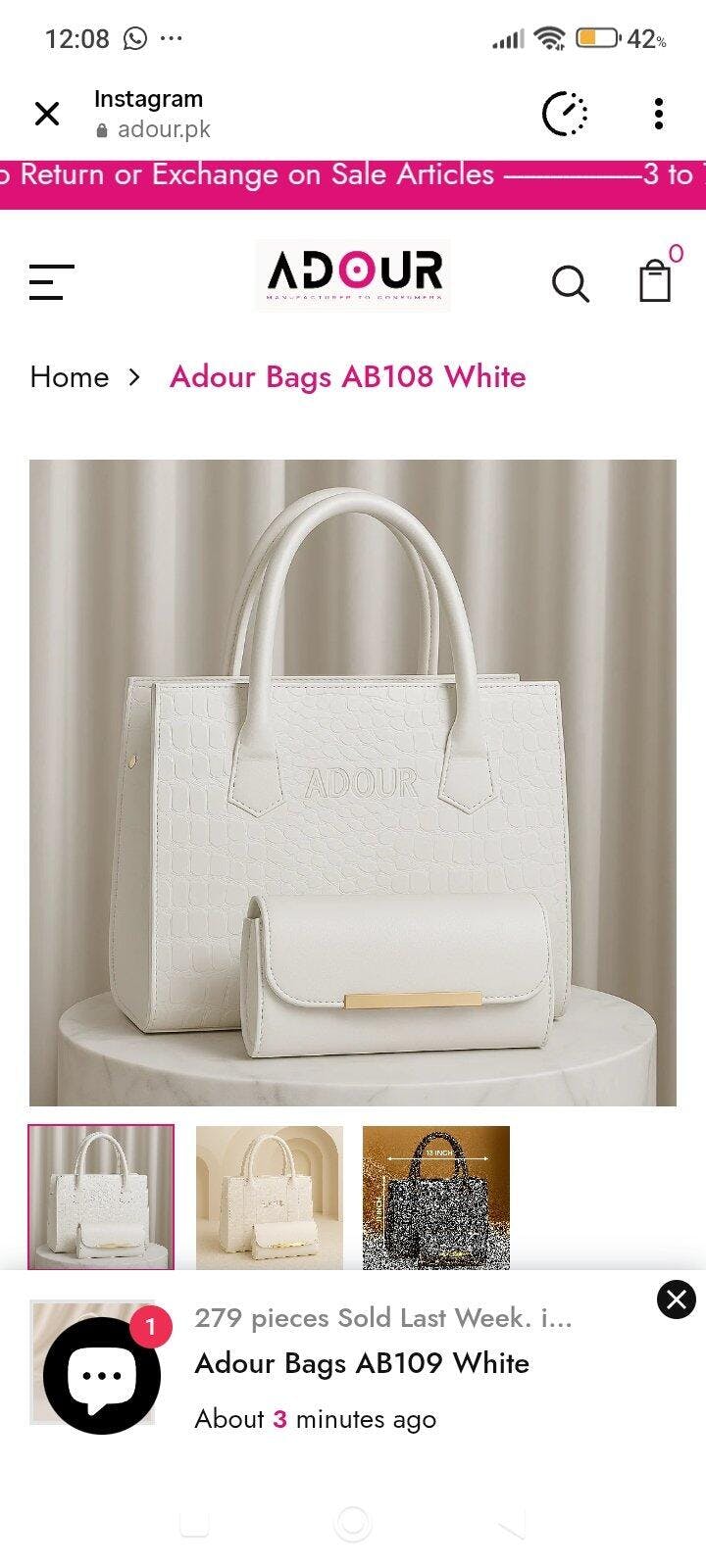Open the hamburger navigation menu

tap(51, 282)
